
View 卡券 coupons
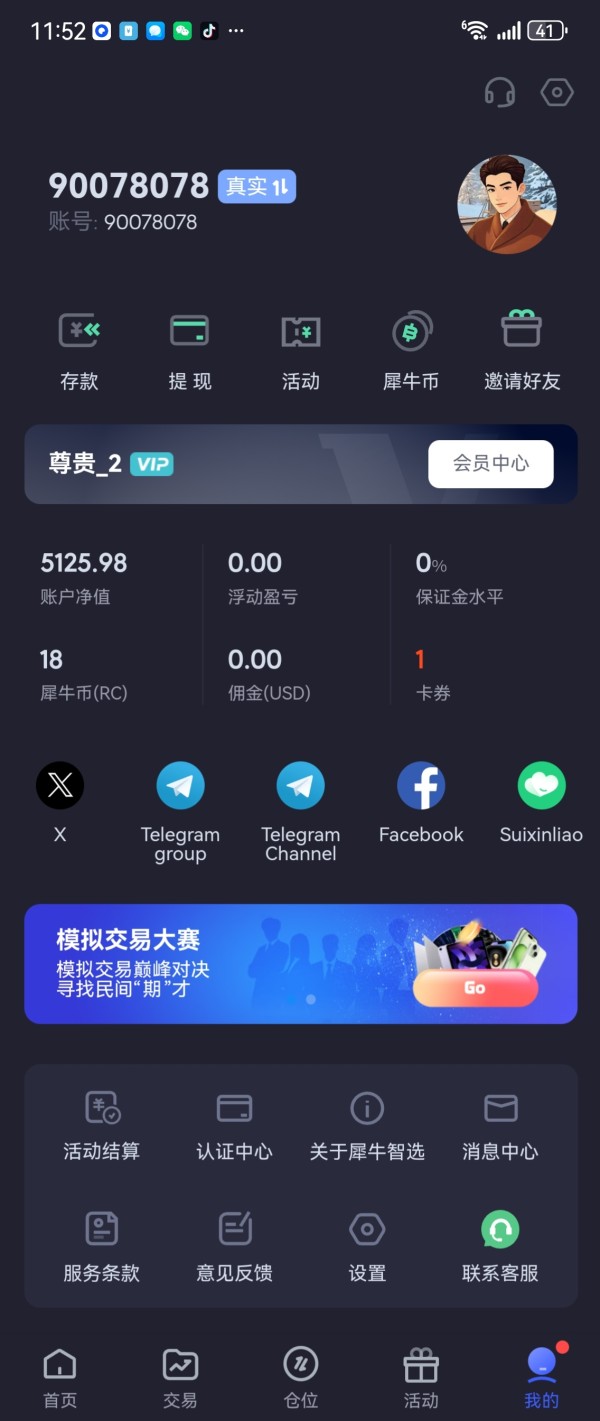(x=433, y=675)
